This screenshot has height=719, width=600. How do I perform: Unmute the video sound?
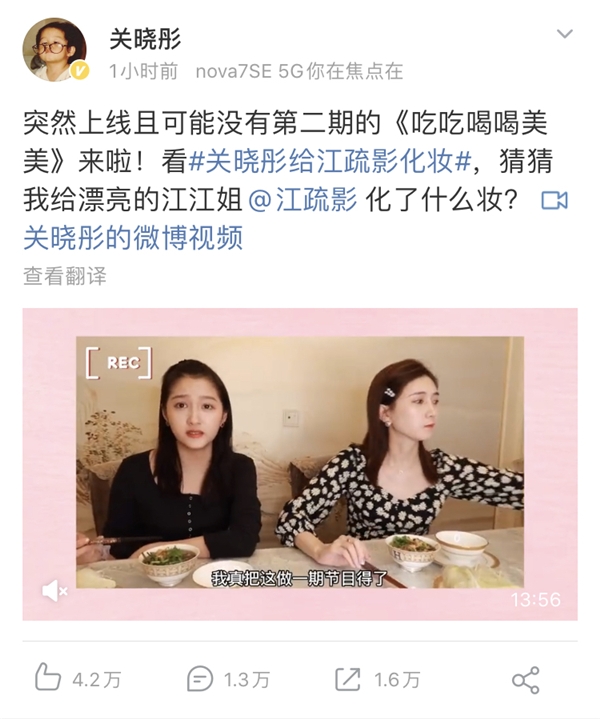click(x=54, y=591)
